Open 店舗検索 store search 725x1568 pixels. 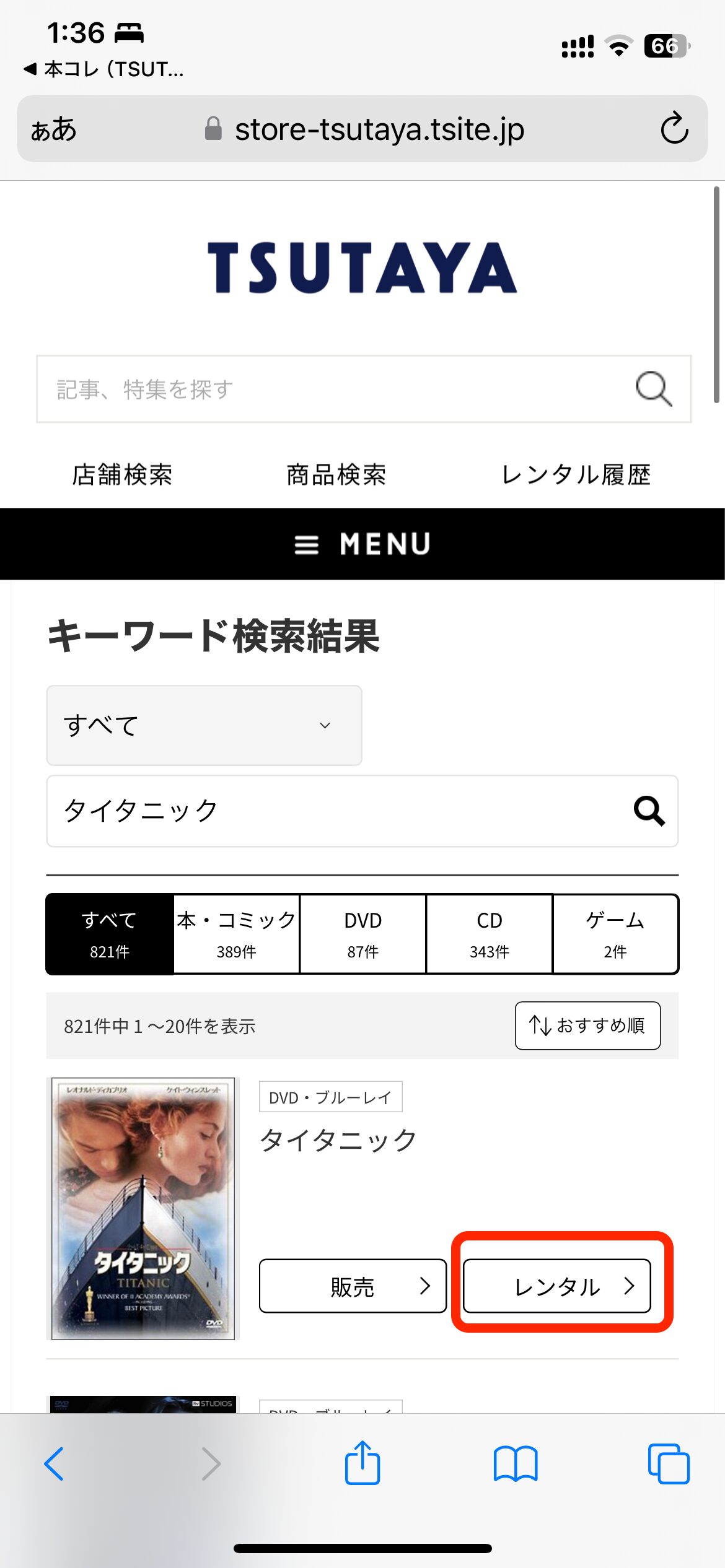[x=122, y=475]
